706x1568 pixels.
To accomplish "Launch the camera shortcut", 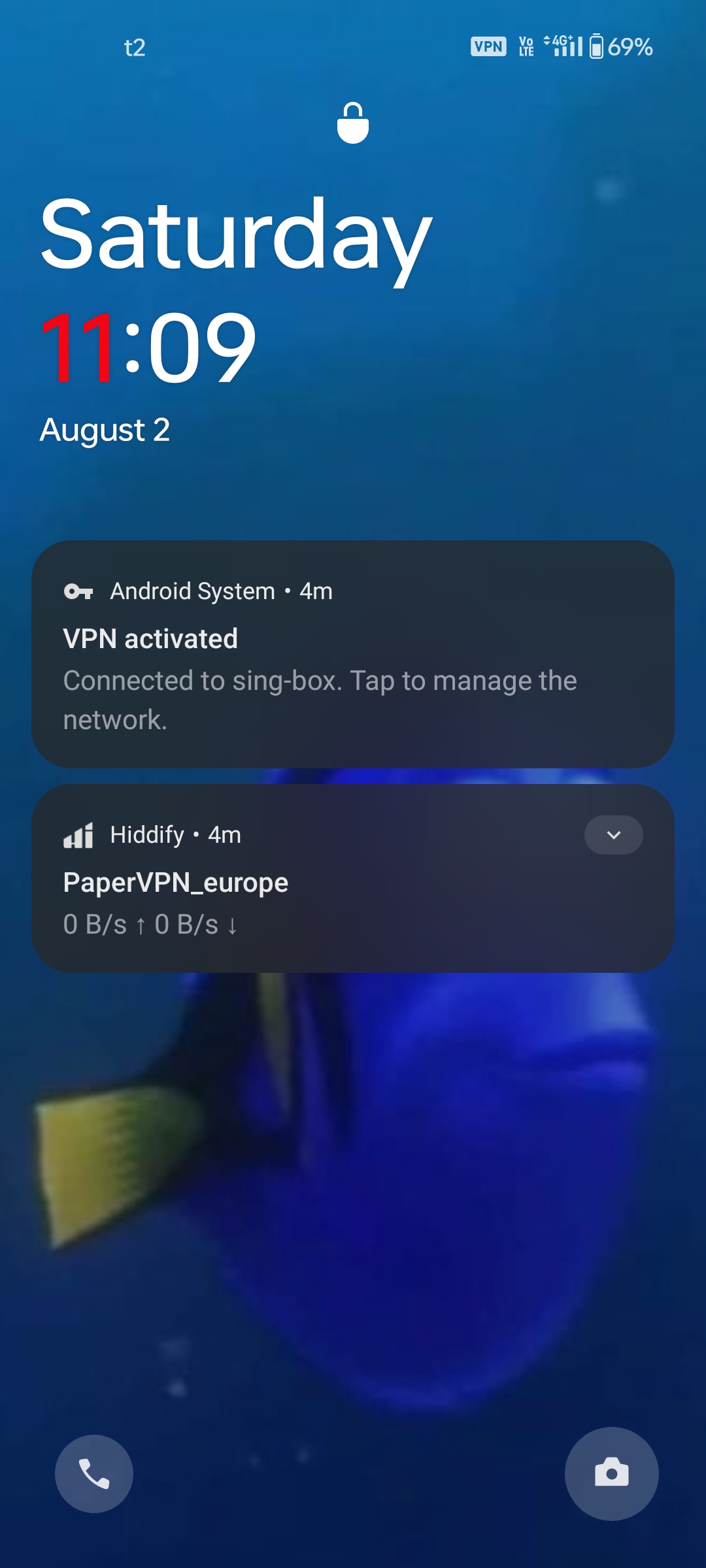I will coord(612,1474).
